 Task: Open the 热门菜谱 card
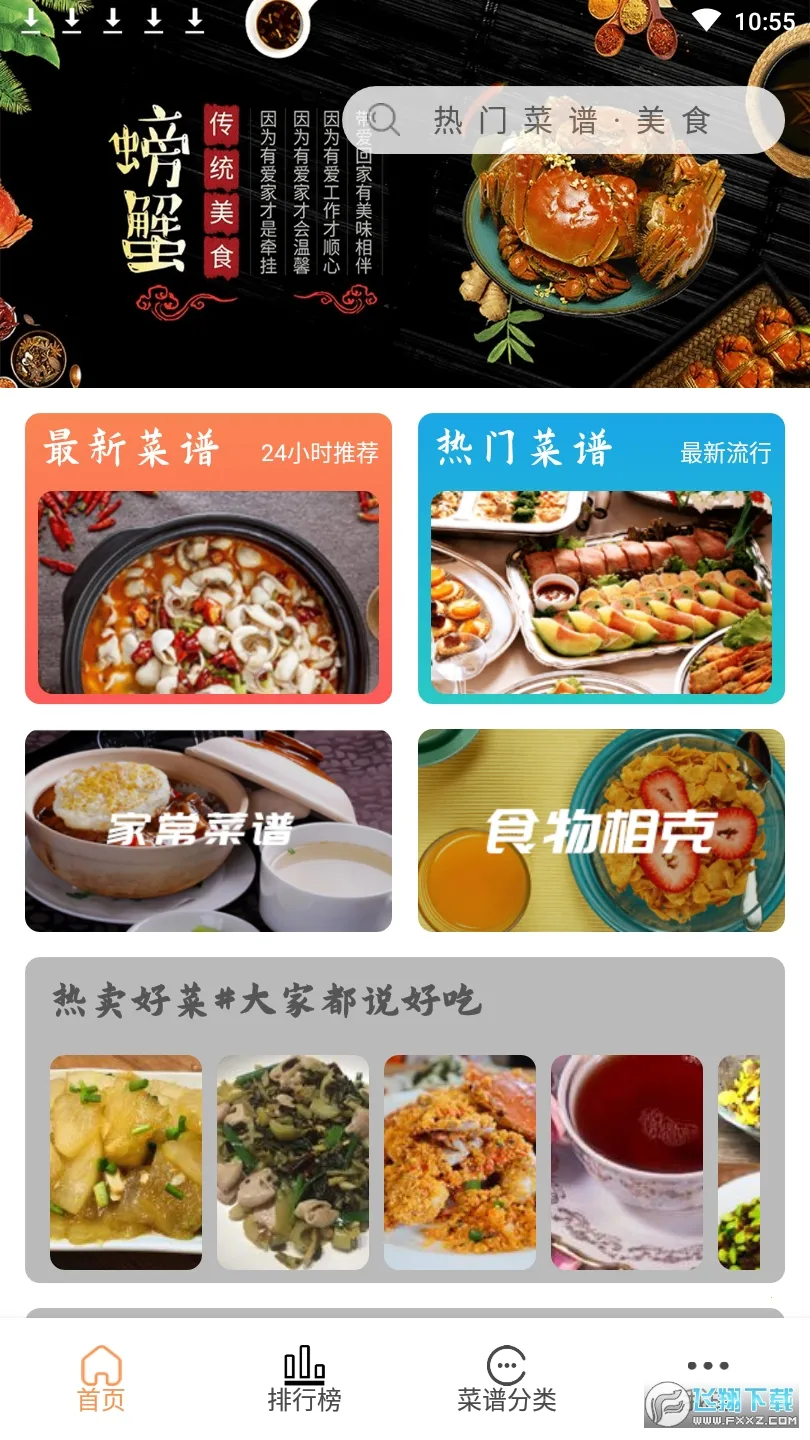(601, 558)
